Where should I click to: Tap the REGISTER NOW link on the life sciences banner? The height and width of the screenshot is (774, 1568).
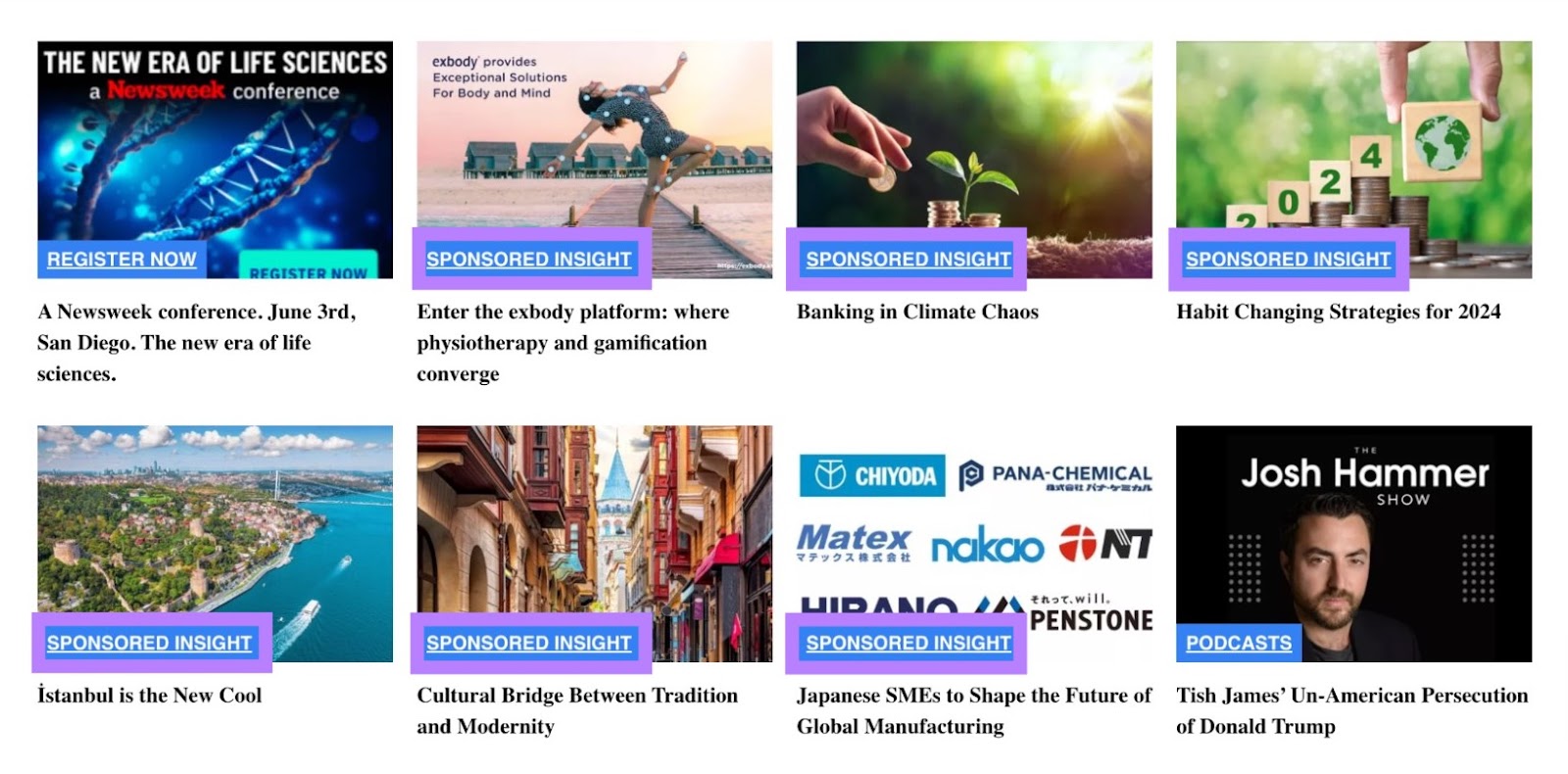122,260
